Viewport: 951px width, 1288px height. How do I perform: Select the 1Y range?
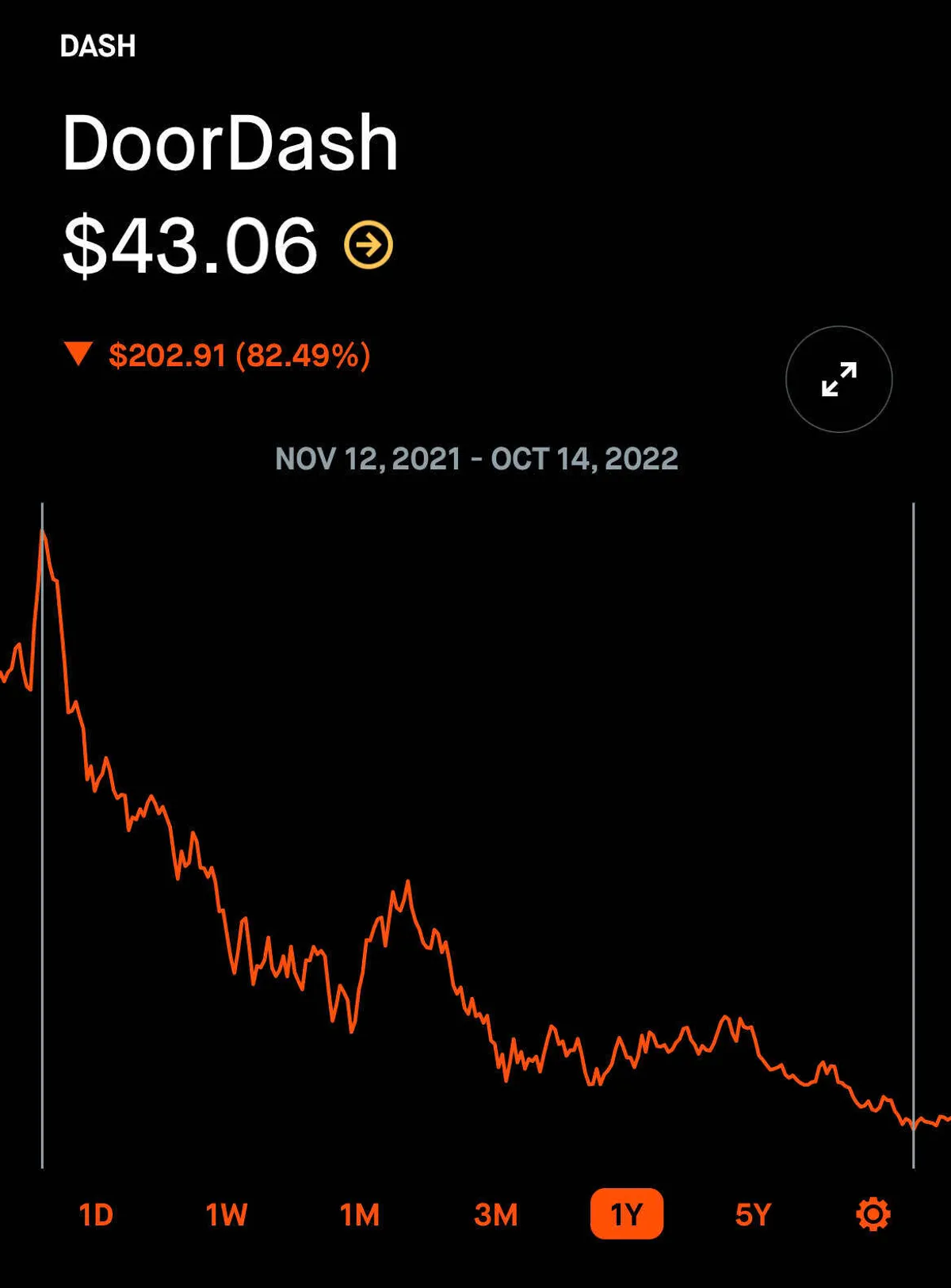tap(626, 1213)
